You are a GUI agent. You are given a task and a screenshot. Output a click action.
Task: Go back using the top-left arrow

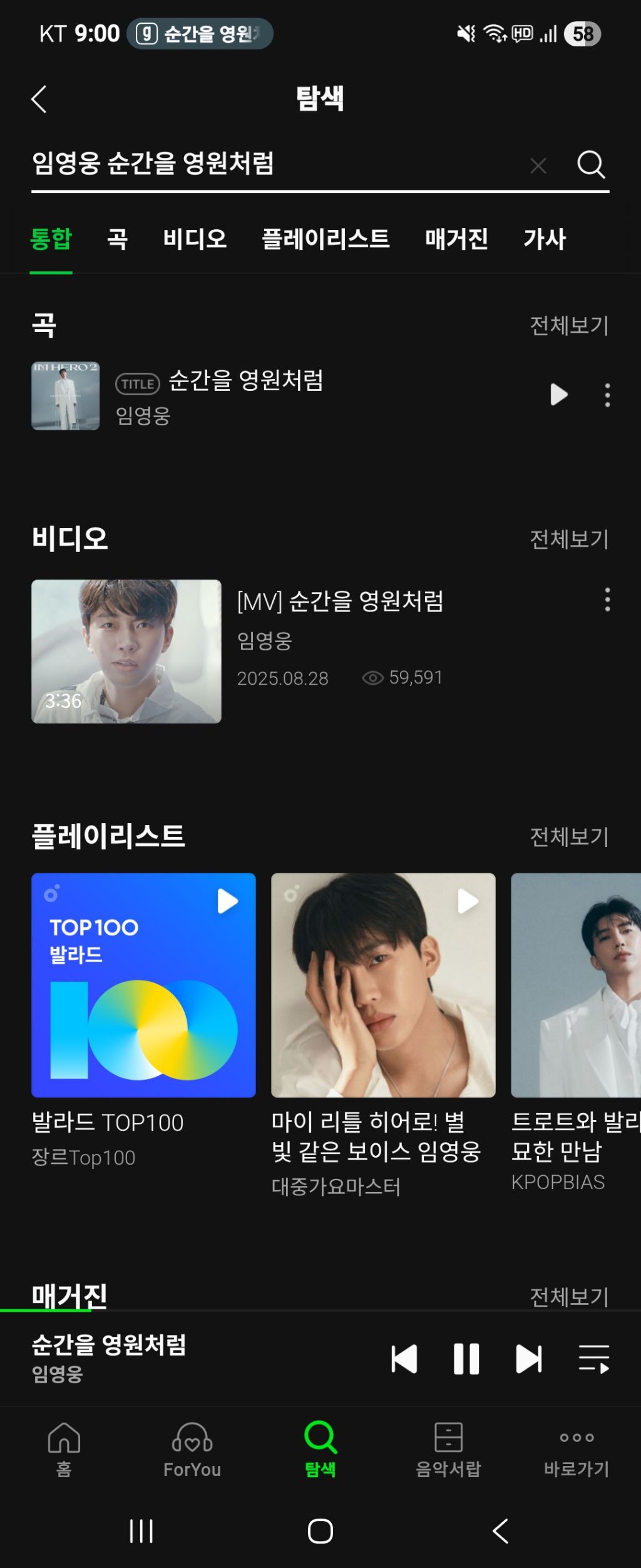click(x=39, y=99)
